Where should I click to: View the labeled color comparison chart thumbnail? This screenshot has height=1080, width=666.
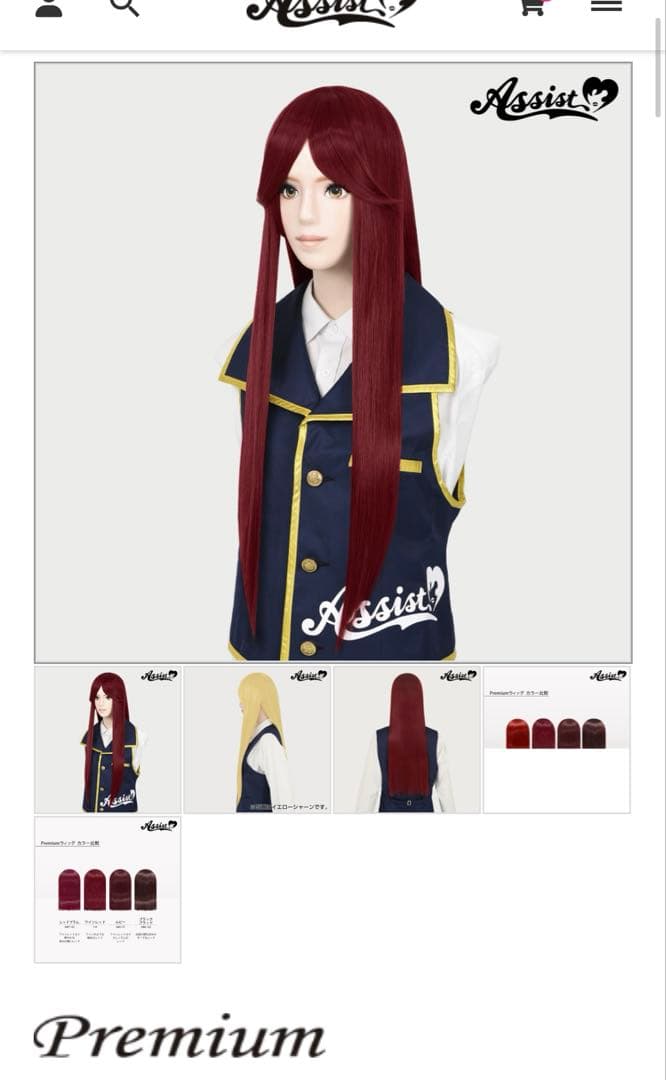108,890
